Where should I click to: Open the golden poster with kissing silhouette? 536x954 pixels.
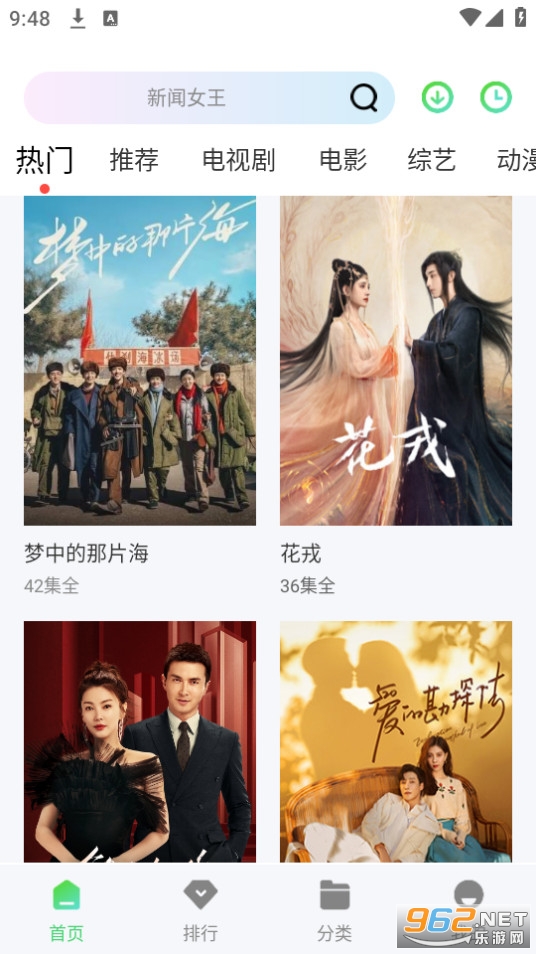pos(396,741)
